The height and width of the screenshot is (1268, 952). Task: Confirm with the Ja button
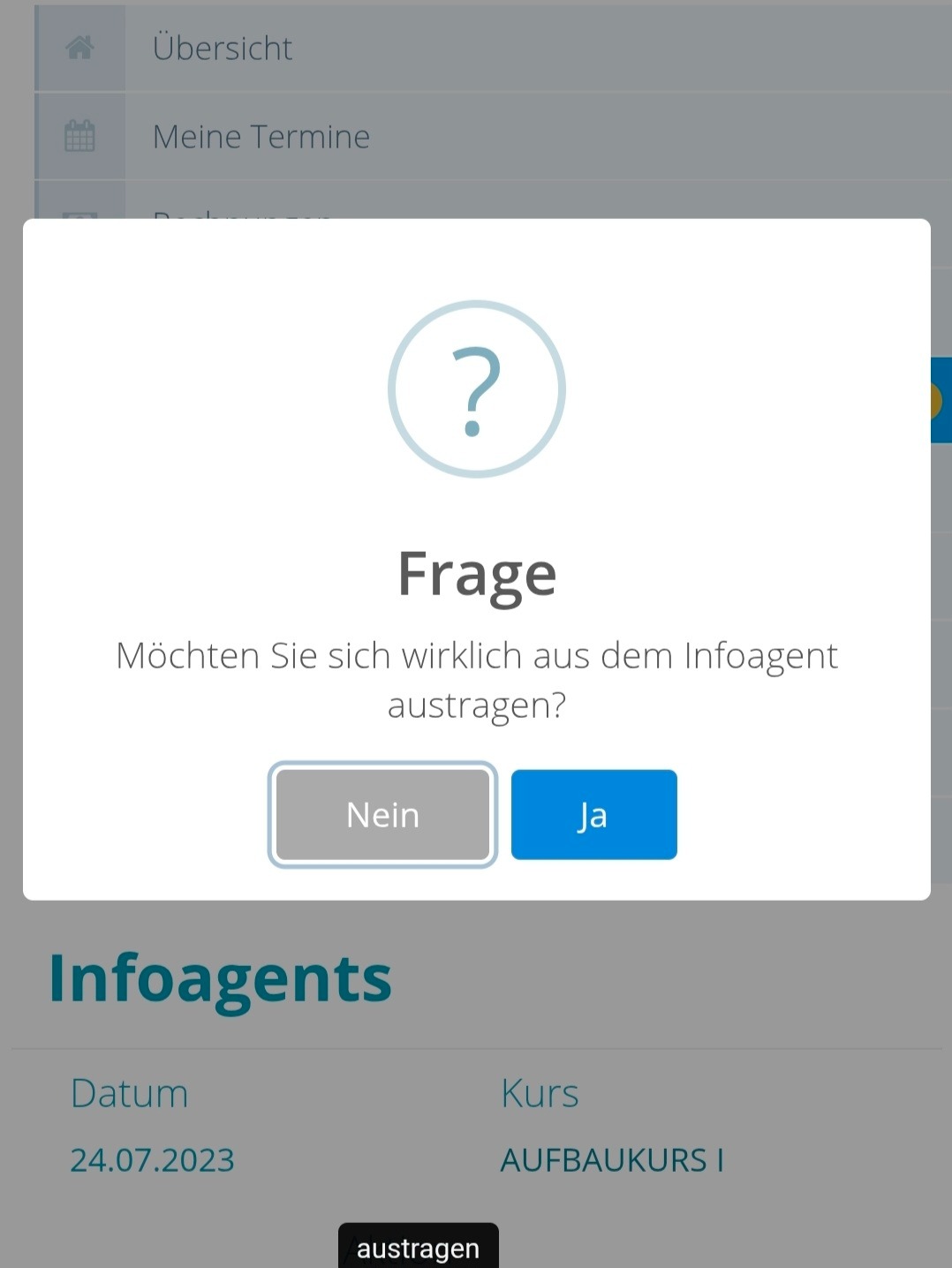coord(593,814)
